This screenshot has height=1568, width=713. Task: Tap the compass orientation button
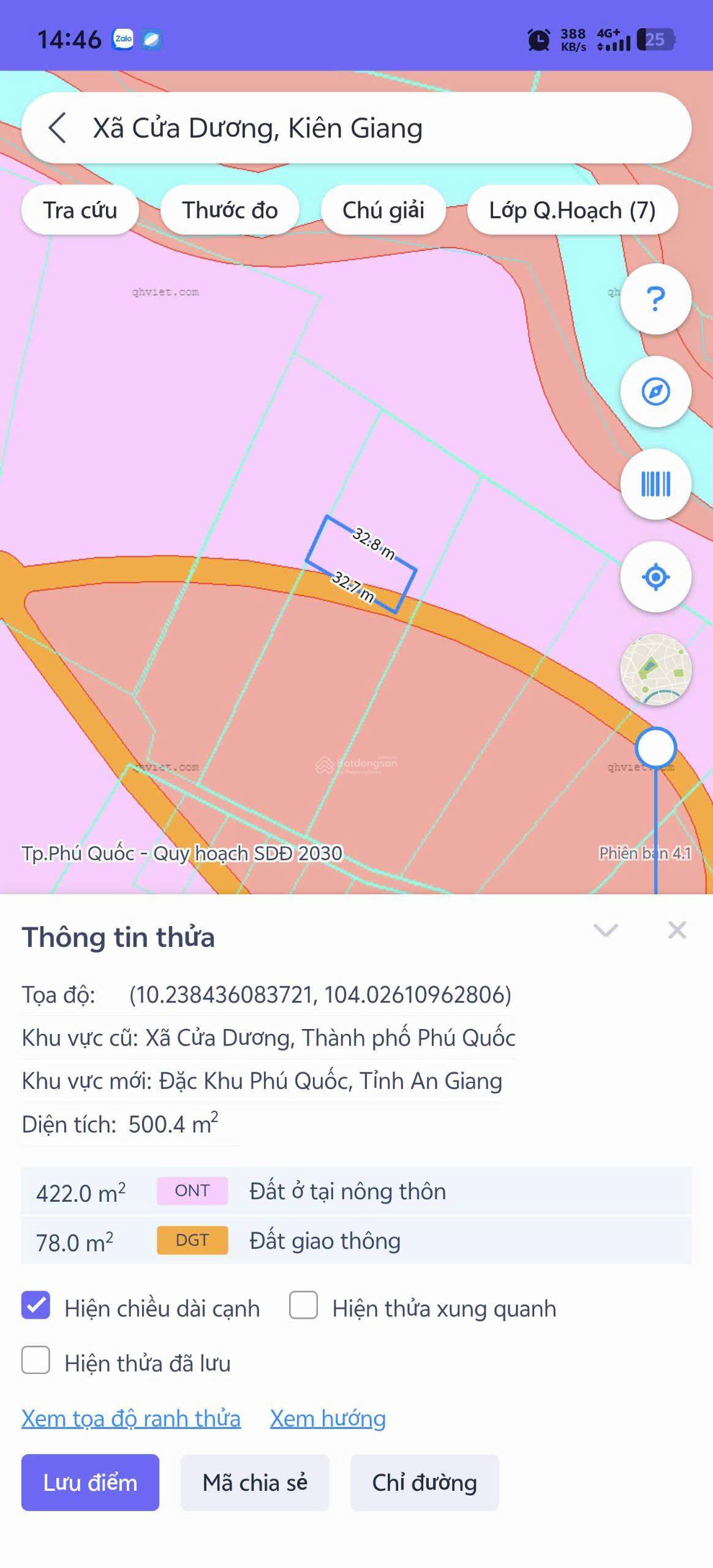tap(655, 391)
